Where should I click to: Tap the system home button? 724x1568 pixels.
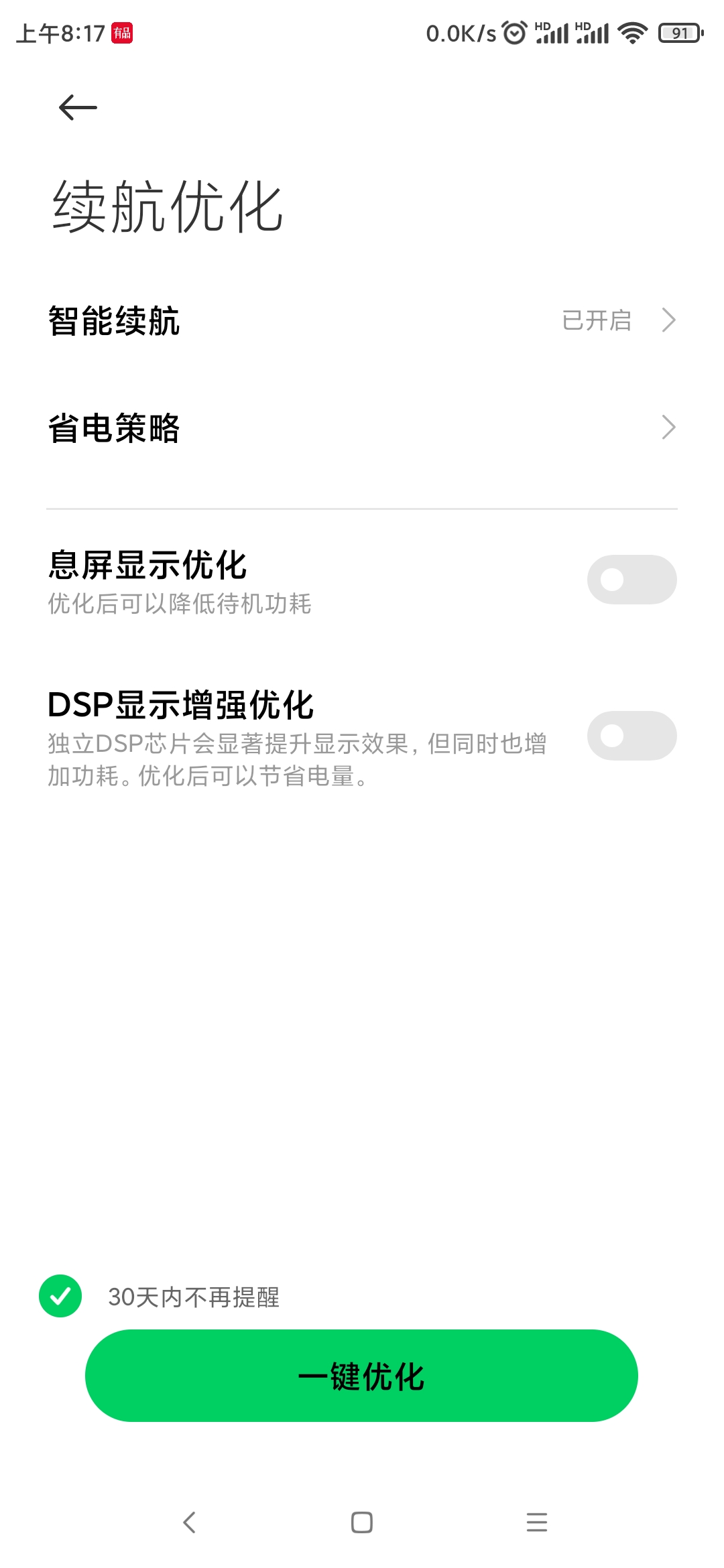pyautogui.click(x=362, y=1522)
